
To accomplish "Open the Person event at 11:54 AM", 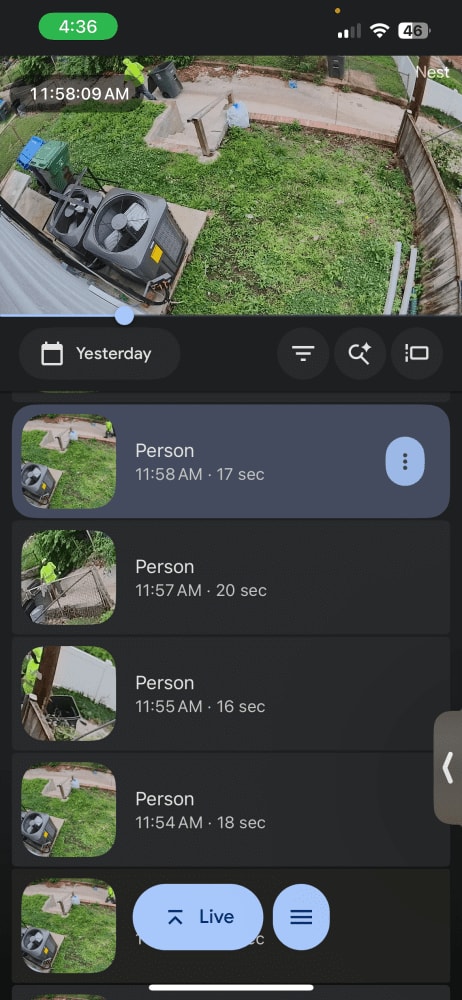I will pyautogui.click(x=231, y=809).
